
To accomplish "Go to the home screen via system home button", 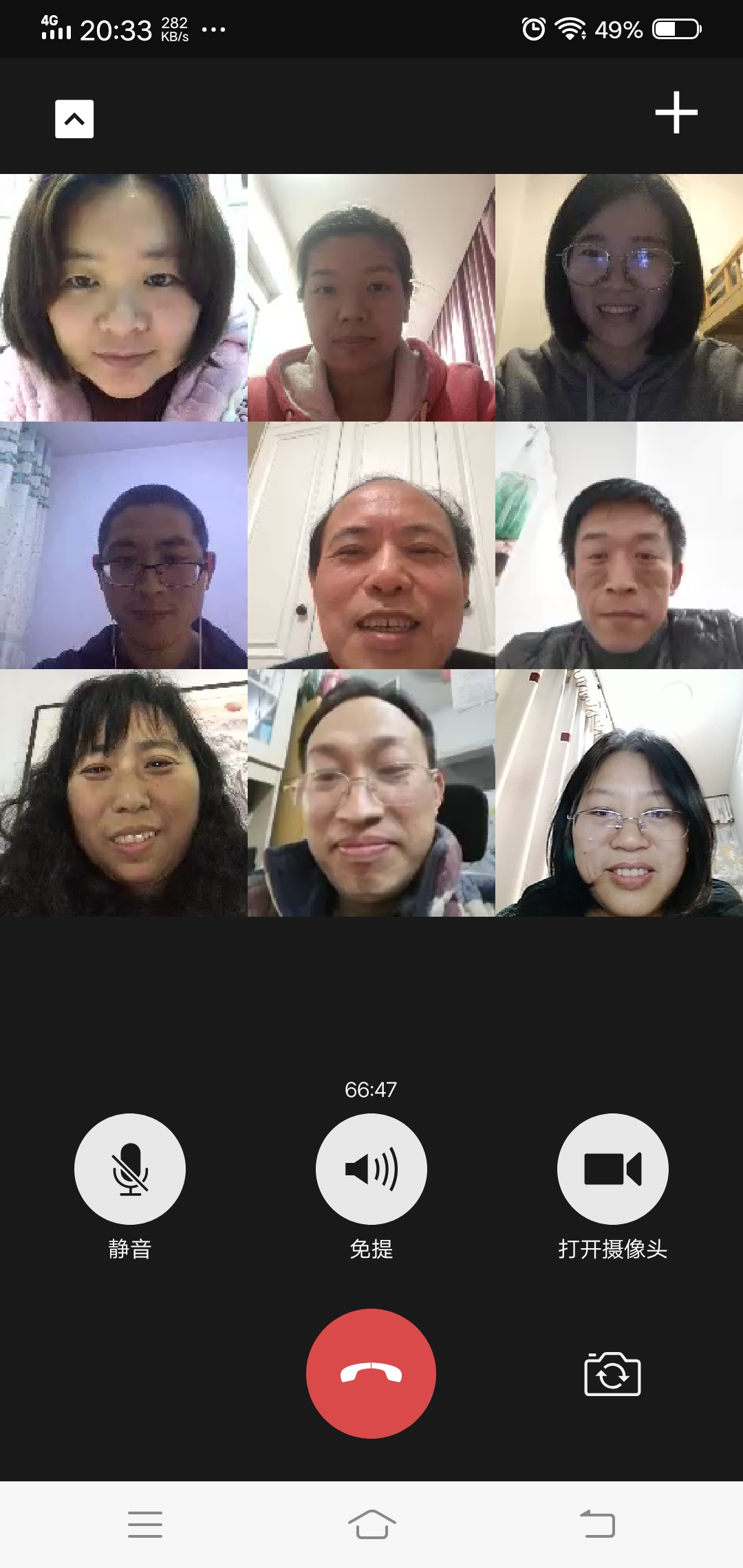I will coord(371,1524).
